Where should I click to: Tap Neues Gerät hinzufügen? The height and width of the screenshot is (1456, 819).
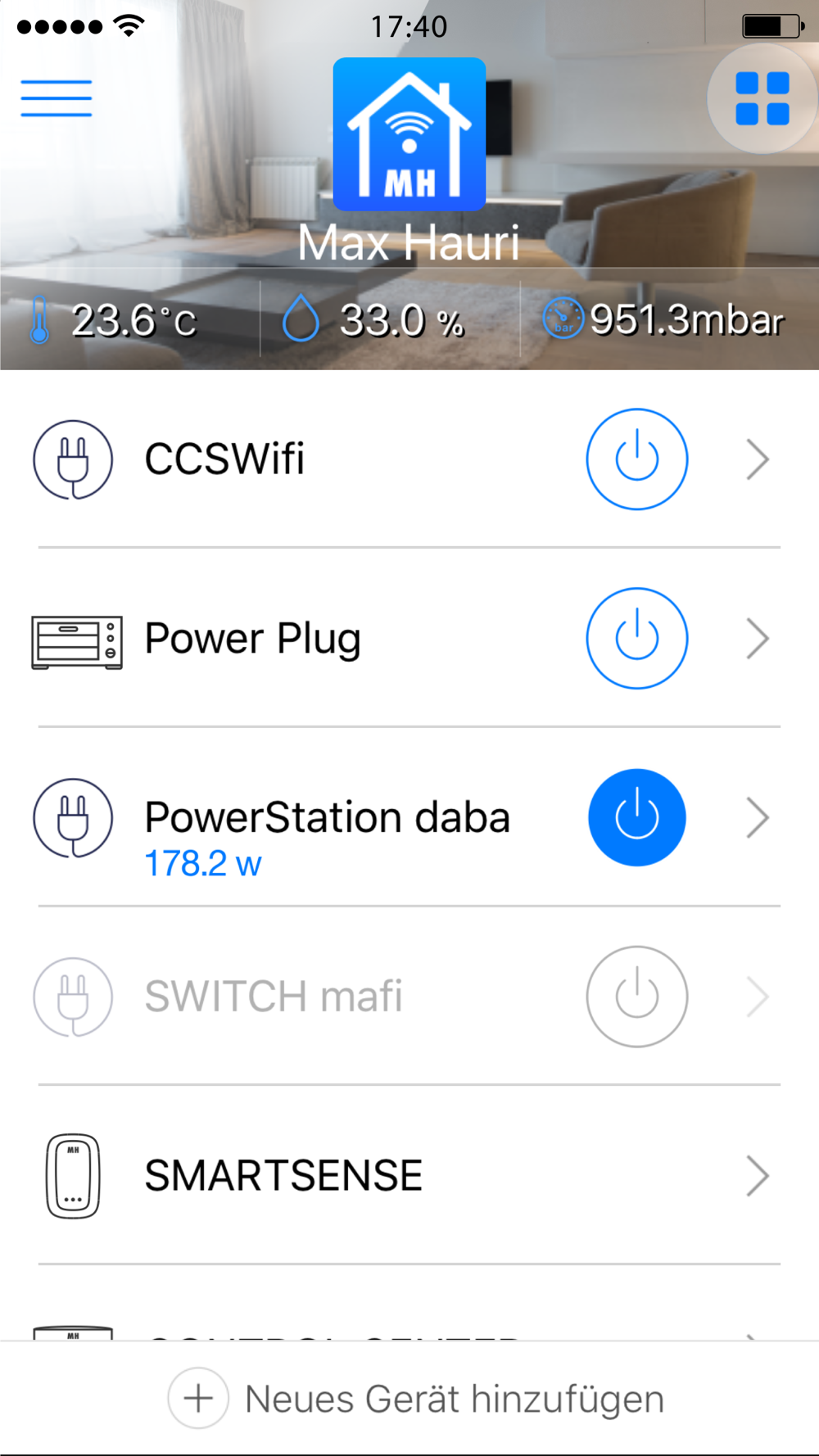pyautogui.click(x=417, y=1399)
